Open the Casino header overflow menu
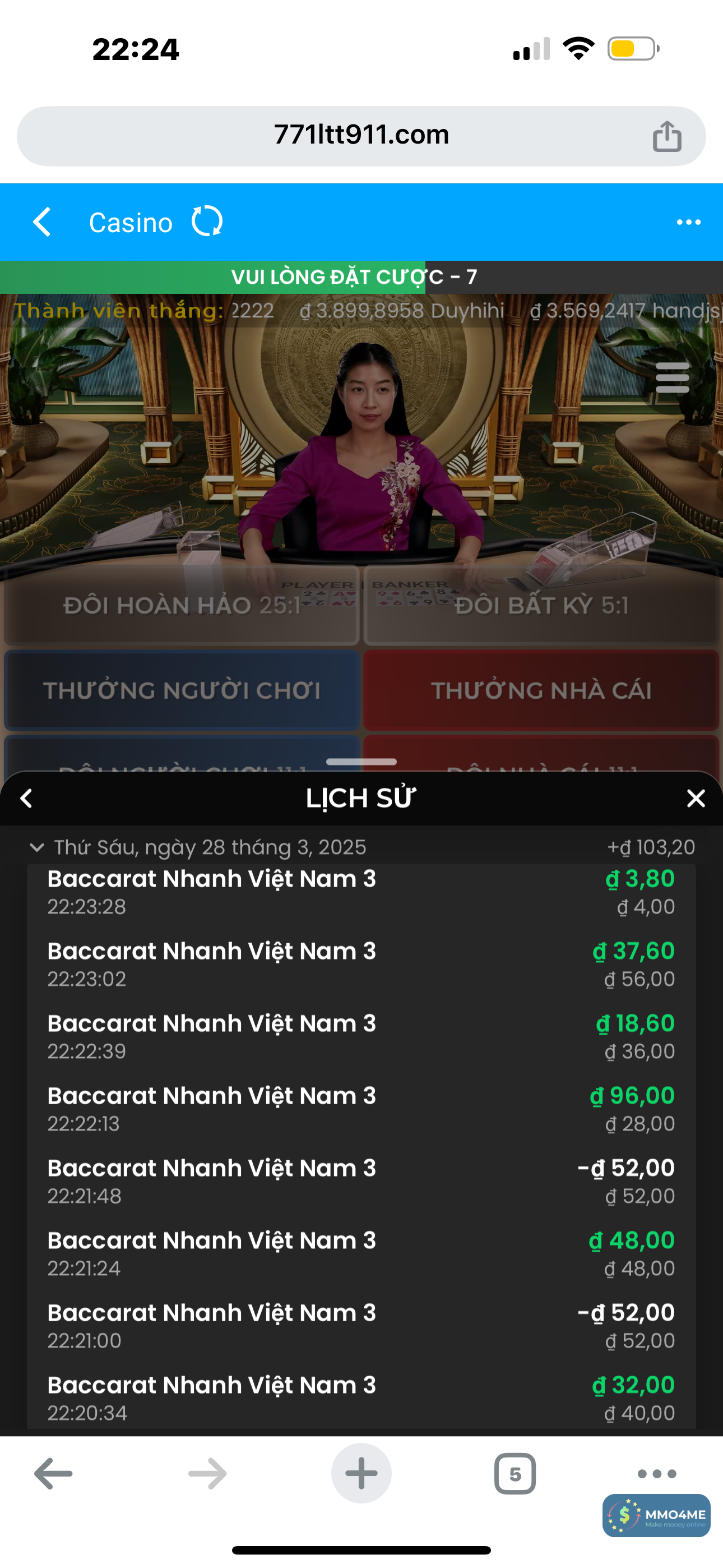723x1568 pixels. click(688, 222)
